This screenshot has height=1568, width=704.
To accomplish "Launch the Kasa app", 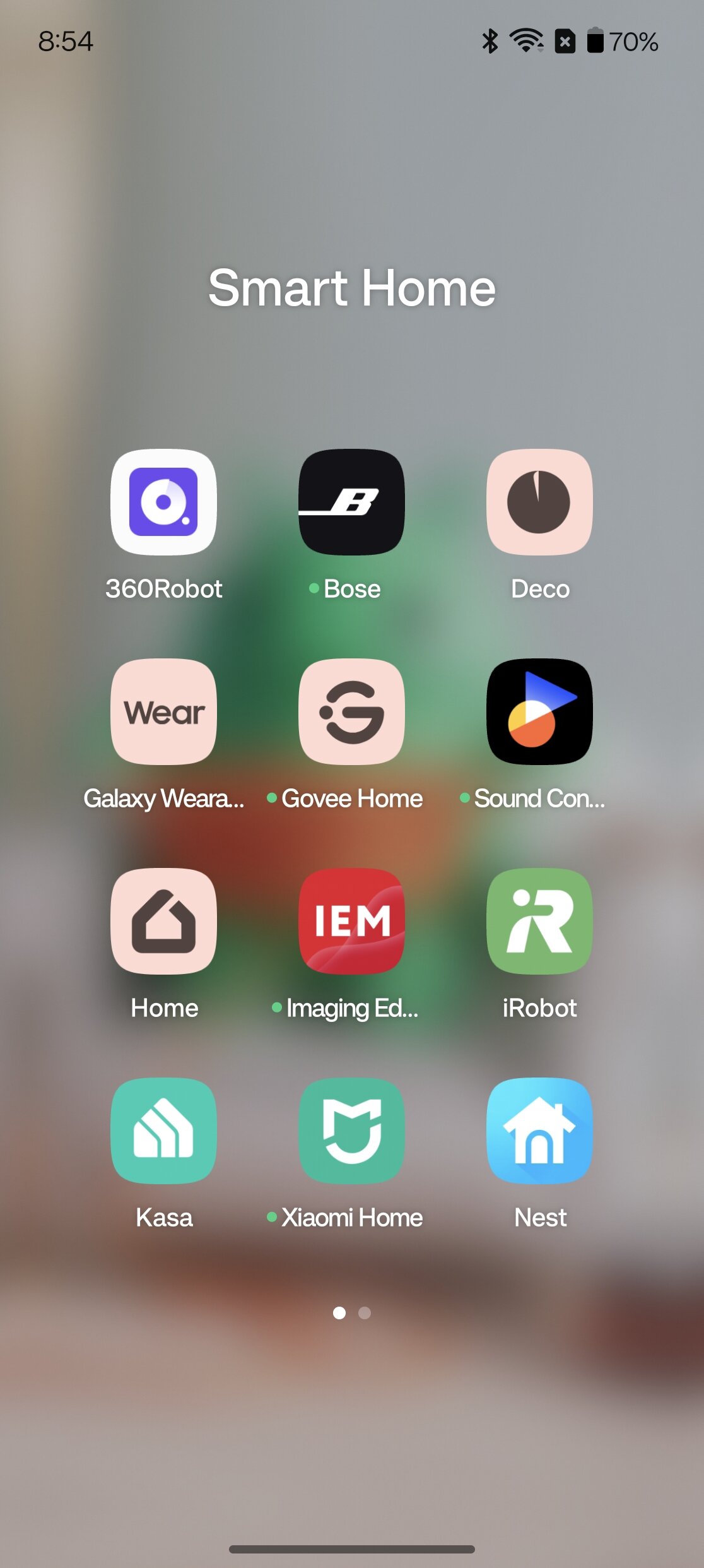I will [x=163, y=1131].
